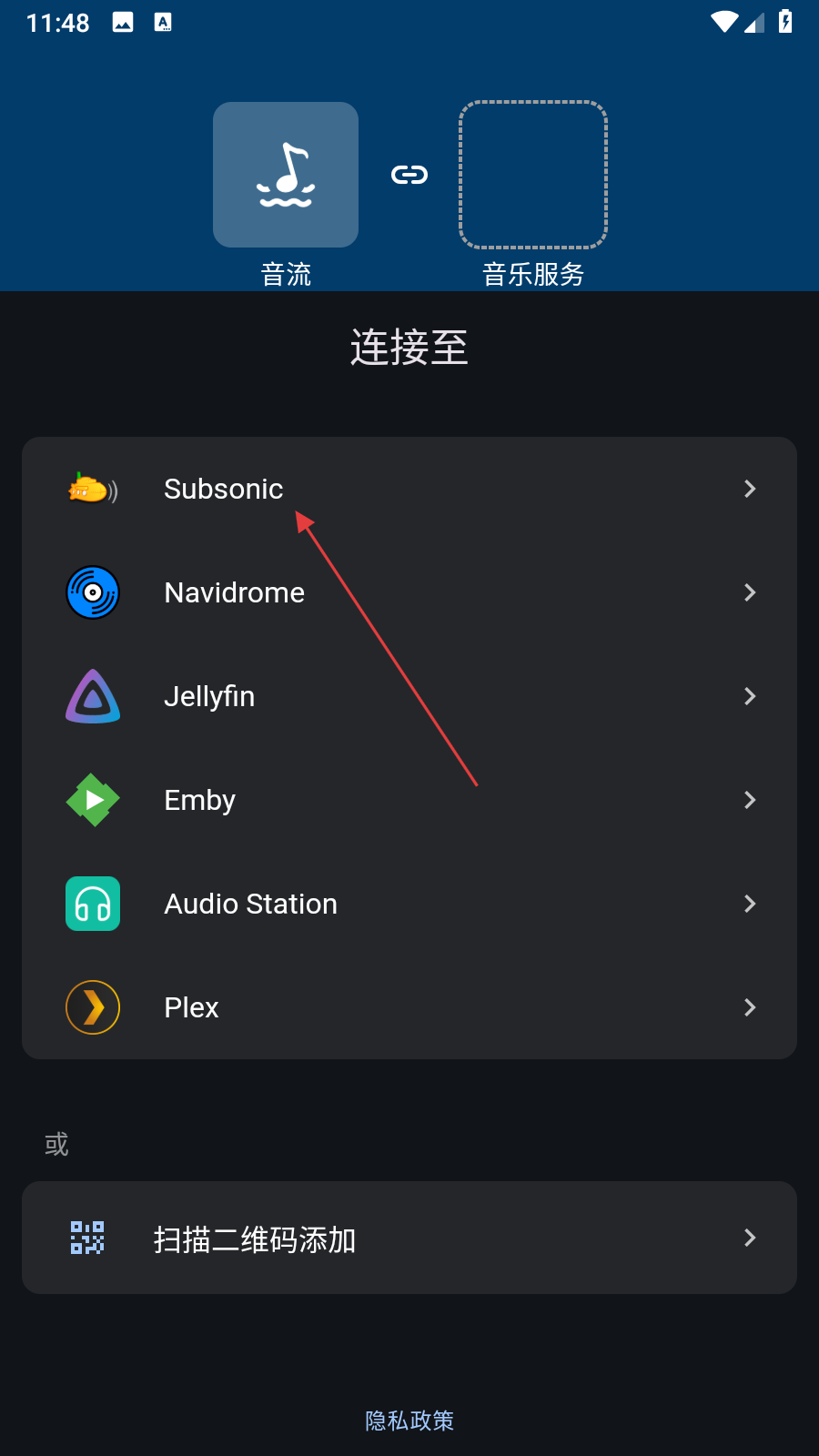Open the 隐私政策 link

click(x=409, y=1421)
